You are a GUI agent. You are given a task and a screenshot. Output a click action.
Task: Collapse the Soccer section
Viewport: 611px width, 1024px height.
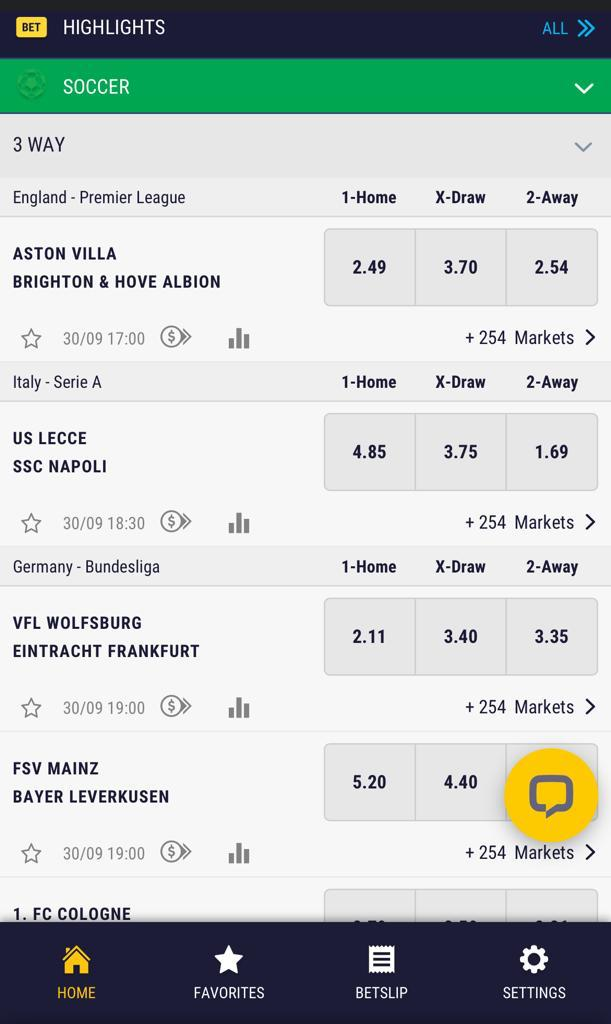point(584,88)
